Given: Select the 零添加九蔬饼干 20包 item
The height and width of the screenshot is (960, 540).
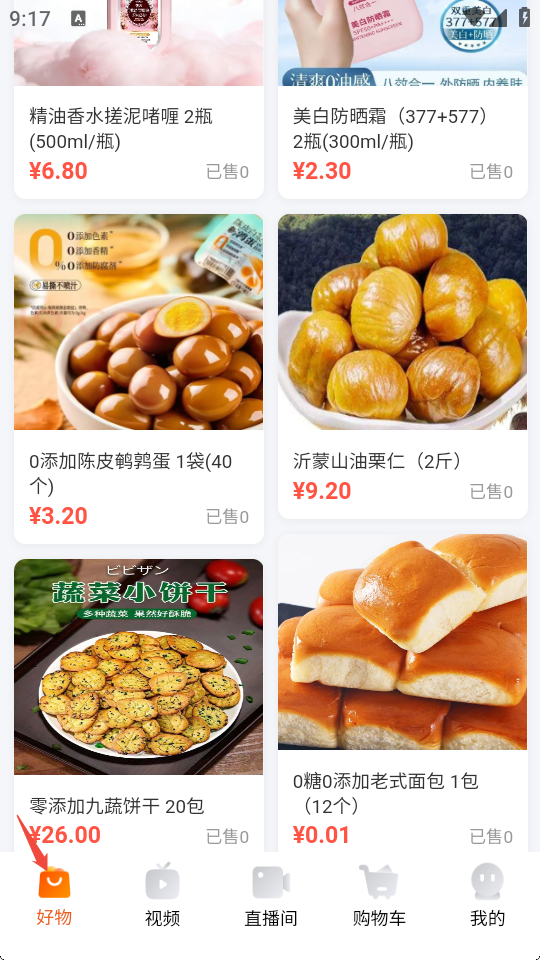Looking at the screenshot, I should point(139,705).
